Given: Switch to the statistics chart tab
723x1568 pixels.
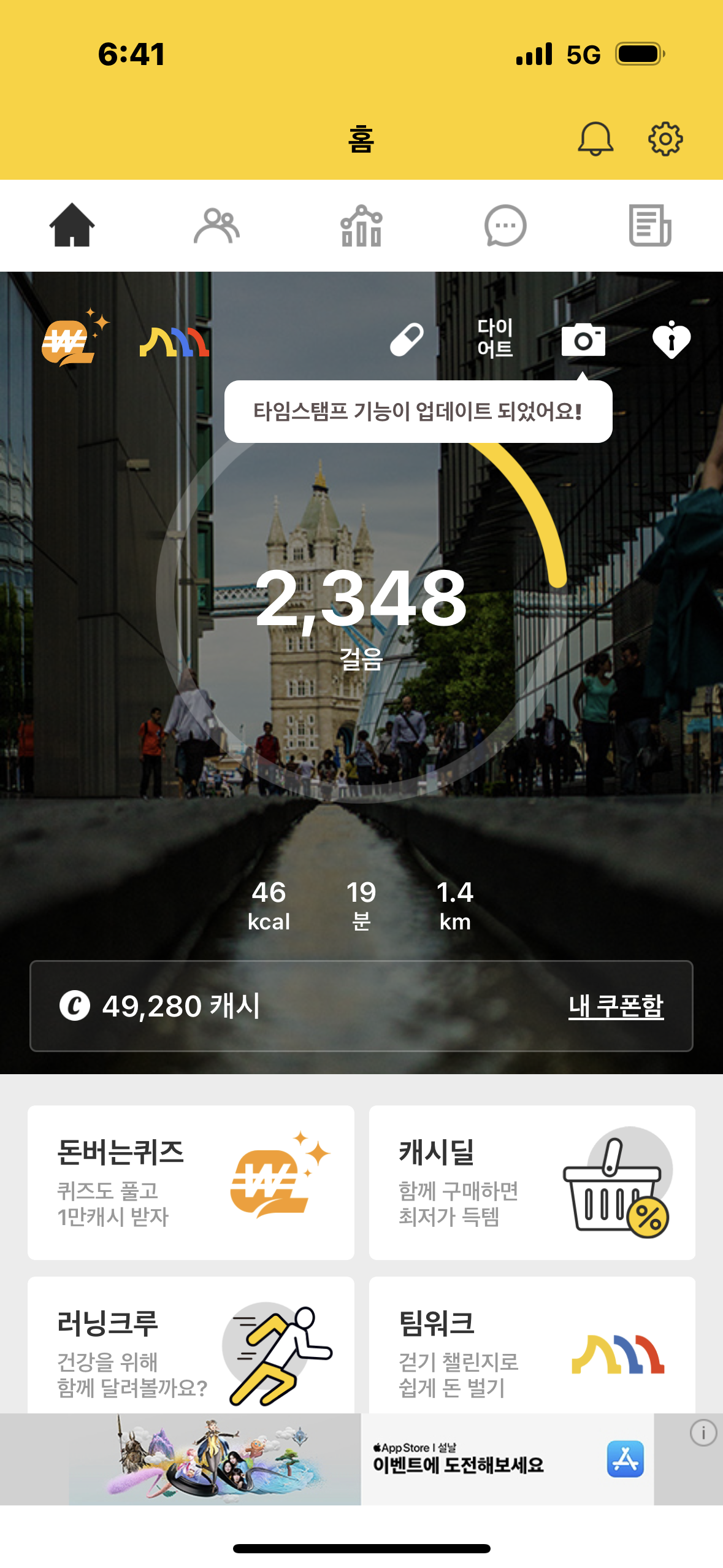Looking at the screenshot, I should point(361,226).
